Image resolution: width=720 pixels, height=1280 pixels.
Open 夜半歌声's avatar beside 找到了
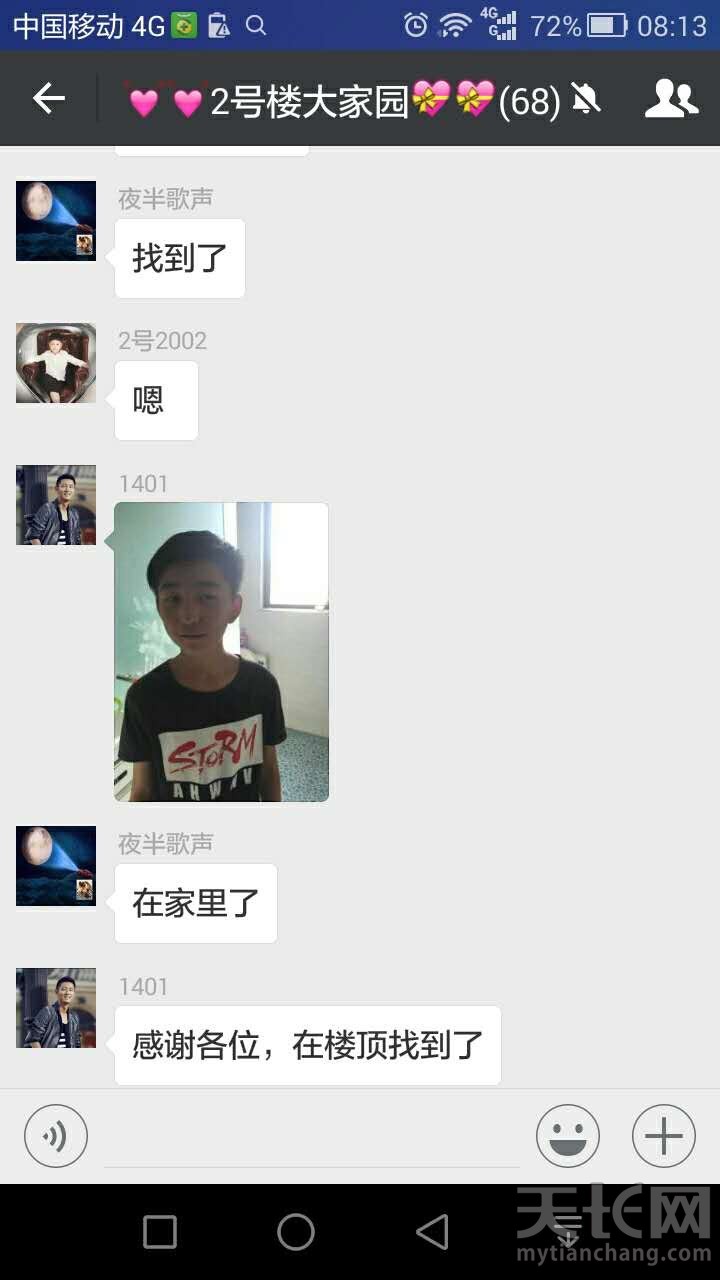pos(56,221)
